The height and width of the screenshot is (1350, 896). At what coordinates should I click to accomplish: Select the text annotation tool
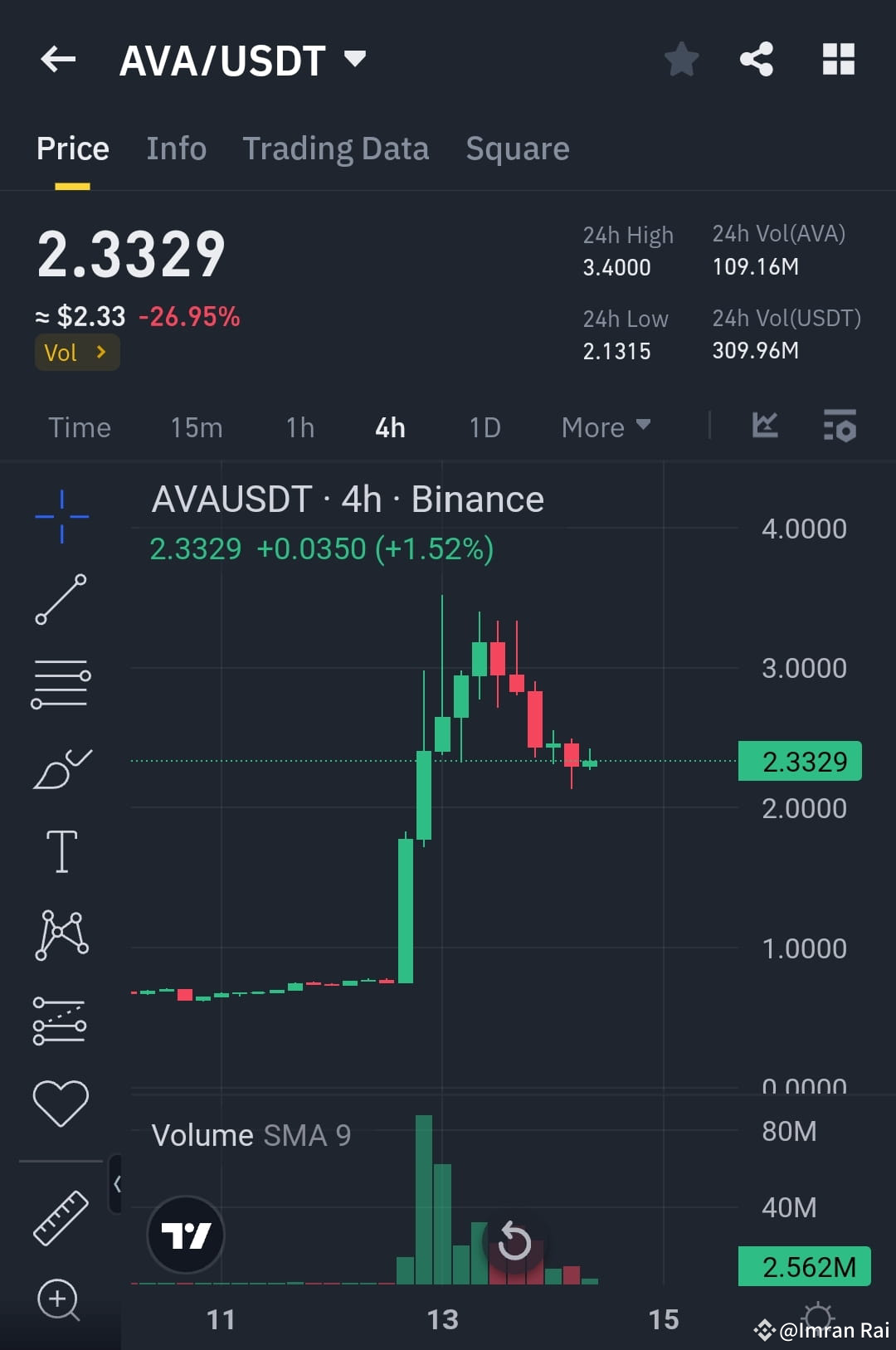pos(61,850)
